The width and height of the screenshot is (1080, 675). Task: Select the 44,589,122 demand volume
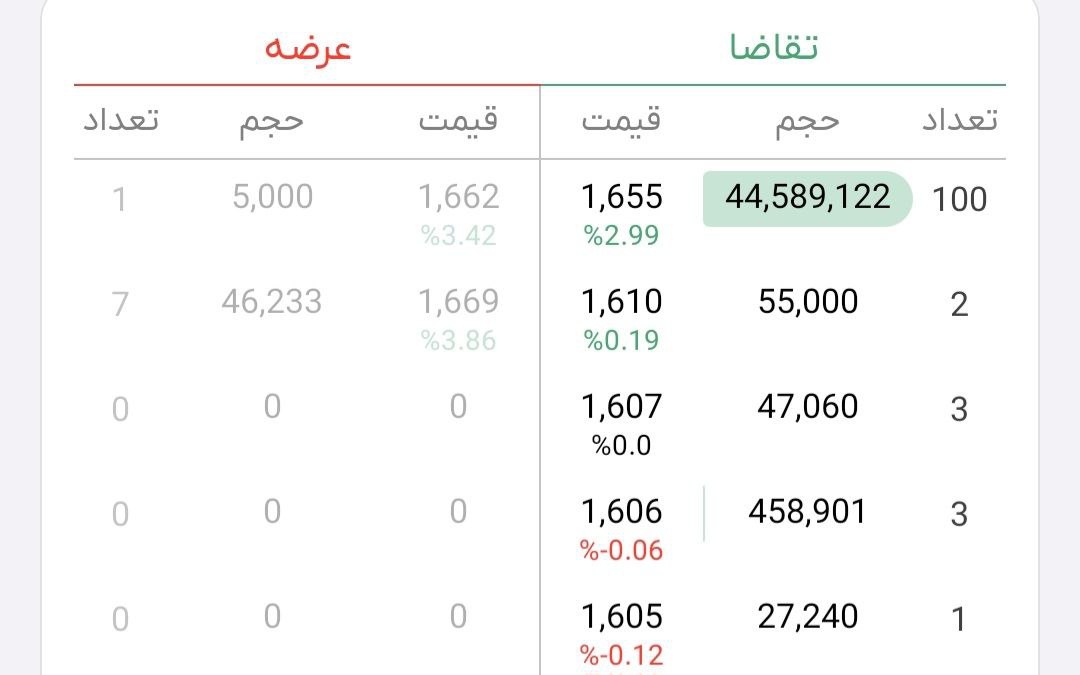coord(807,198)
